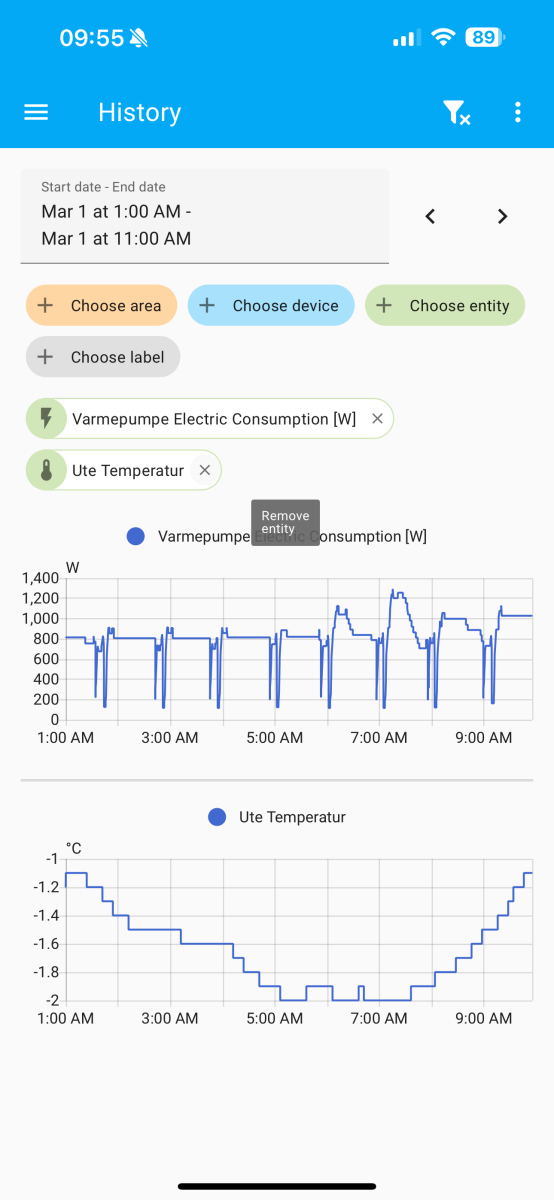The height and width of the screenshot is (1200, 554).
Task: Toggle the Ute Temperatur chart legend
Action: point(277,817)
